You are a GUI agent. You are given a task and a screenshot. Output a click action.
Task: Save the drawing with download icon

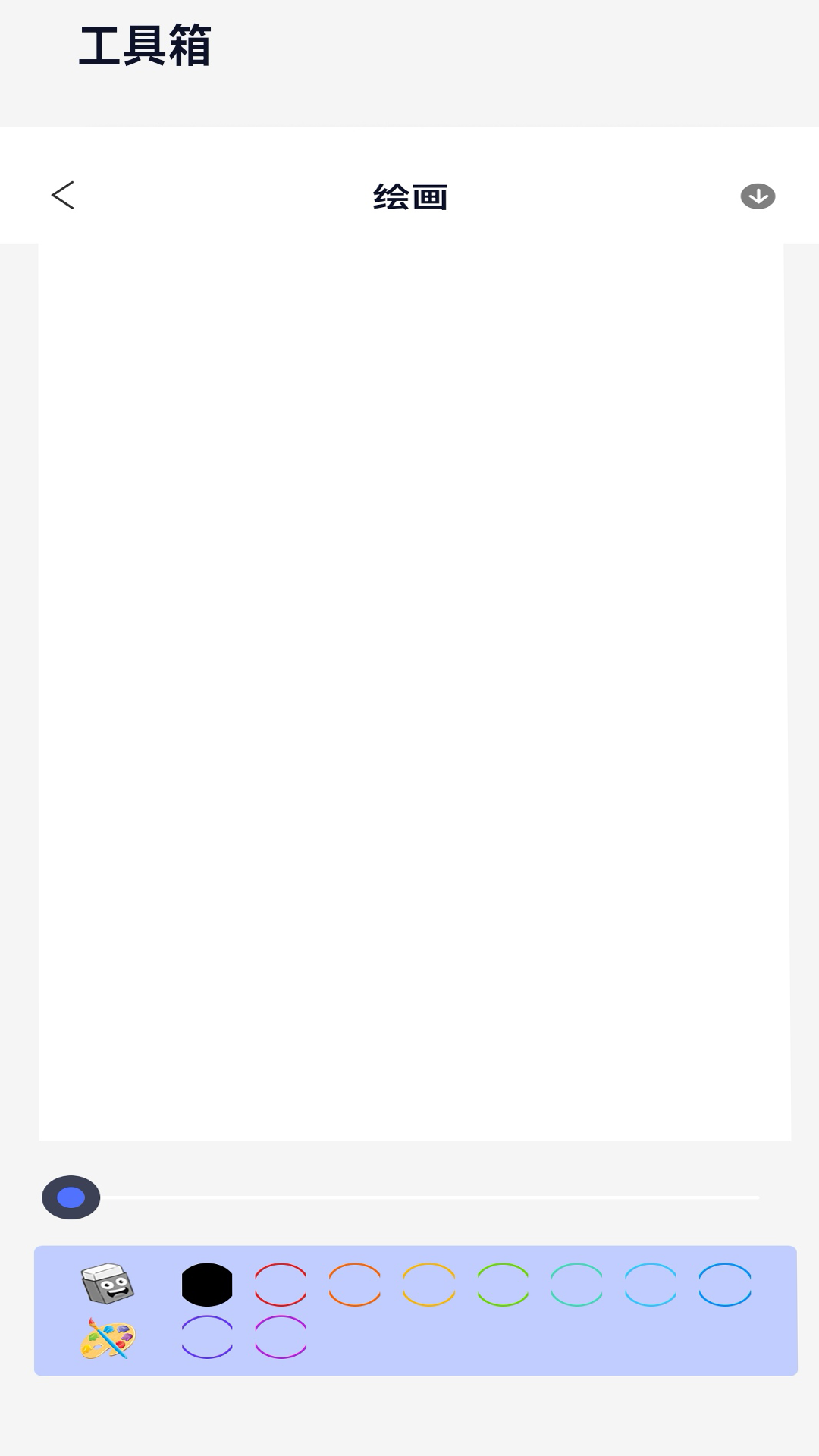pos(758,196)
